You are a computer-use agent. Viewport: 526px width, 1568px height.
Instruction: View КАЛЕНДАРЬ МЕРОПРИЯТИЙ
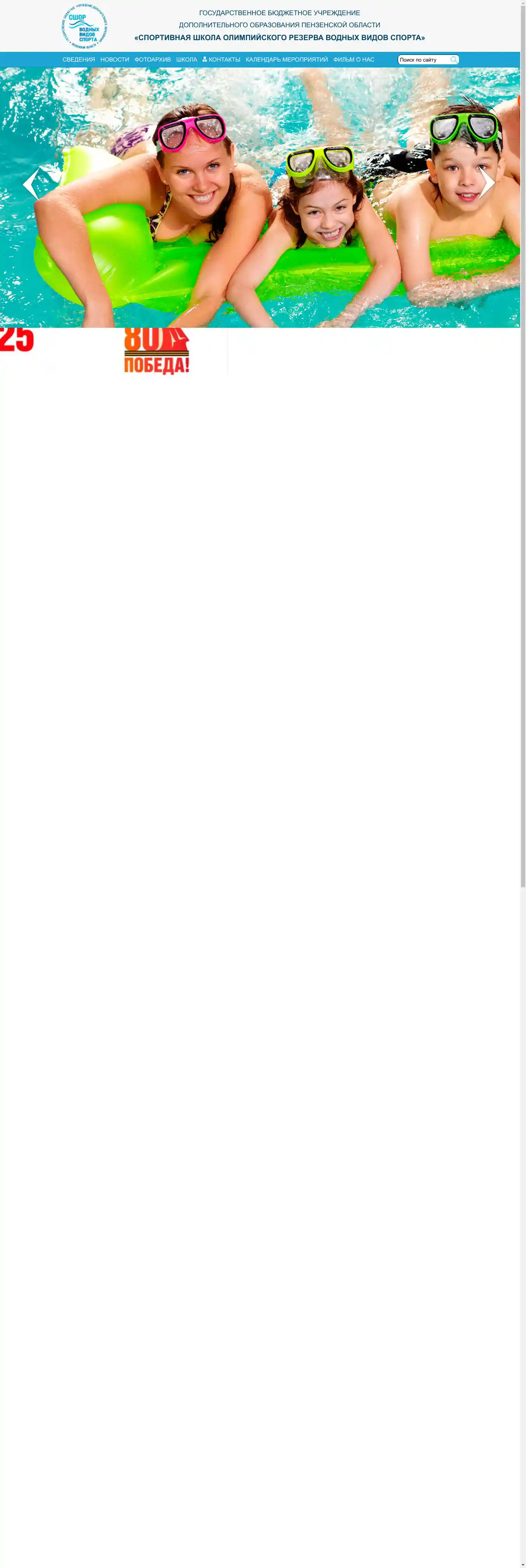point(286,60)
